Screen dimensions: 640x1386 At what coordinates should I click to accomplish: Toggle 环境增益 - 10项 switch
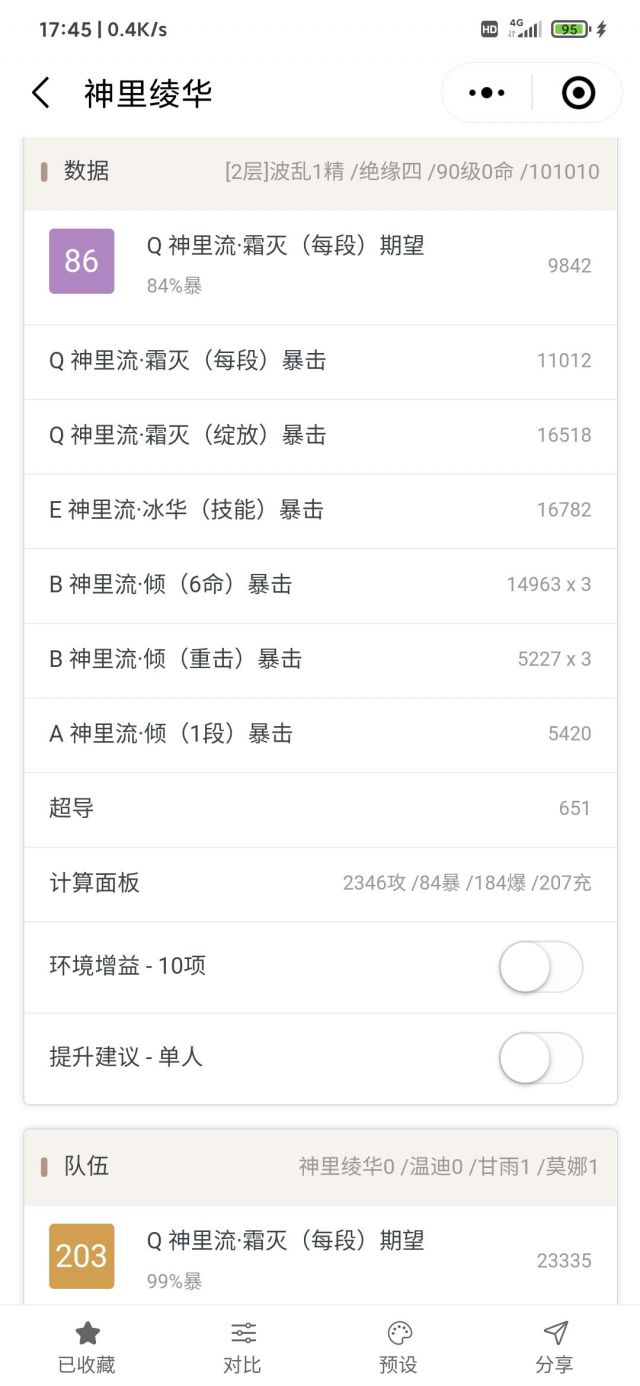pyautogui.click(x=541, y=967)
